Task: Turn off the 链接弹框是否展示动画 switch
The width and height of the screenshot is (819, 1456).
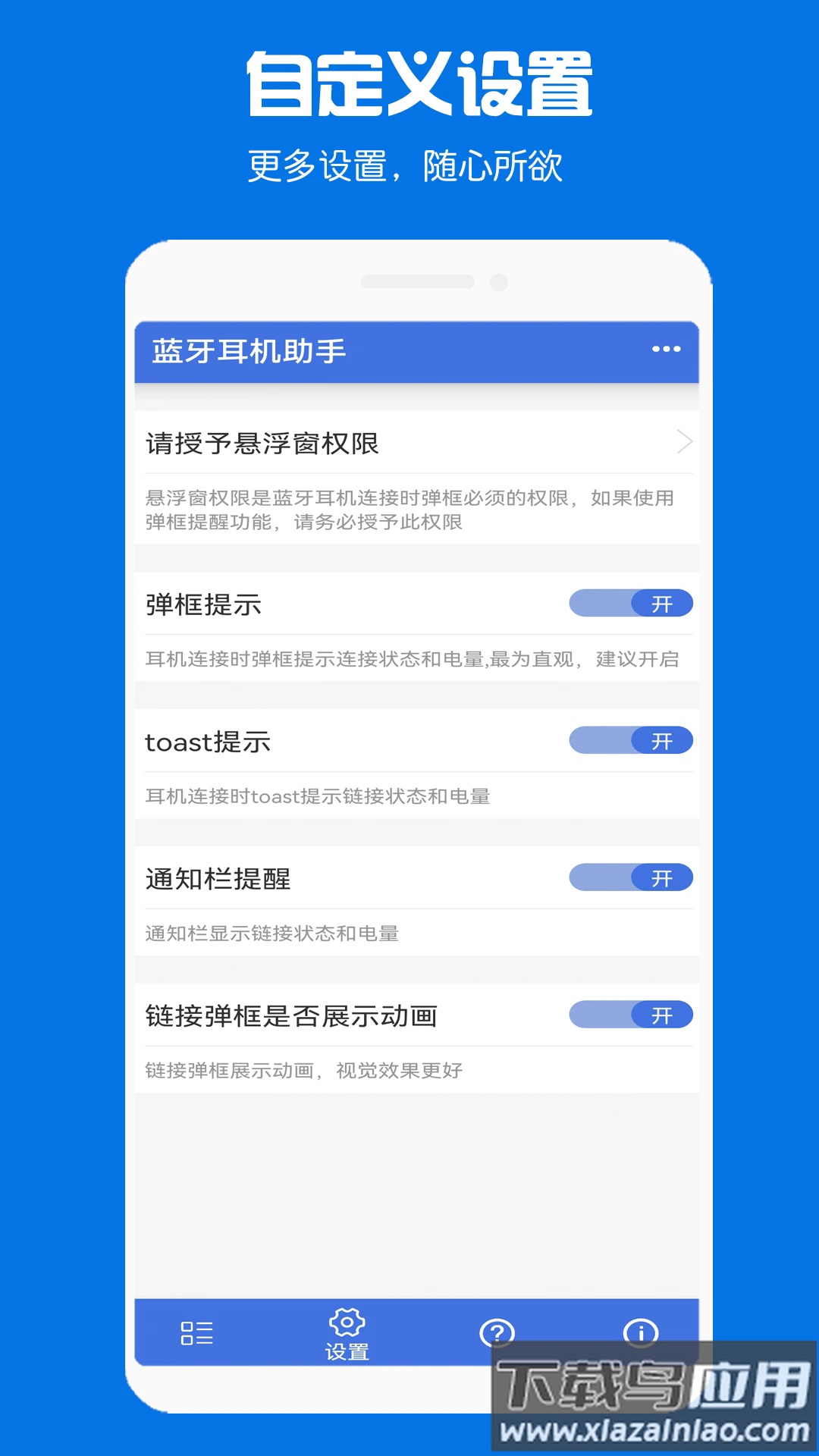Action: 631,1015
